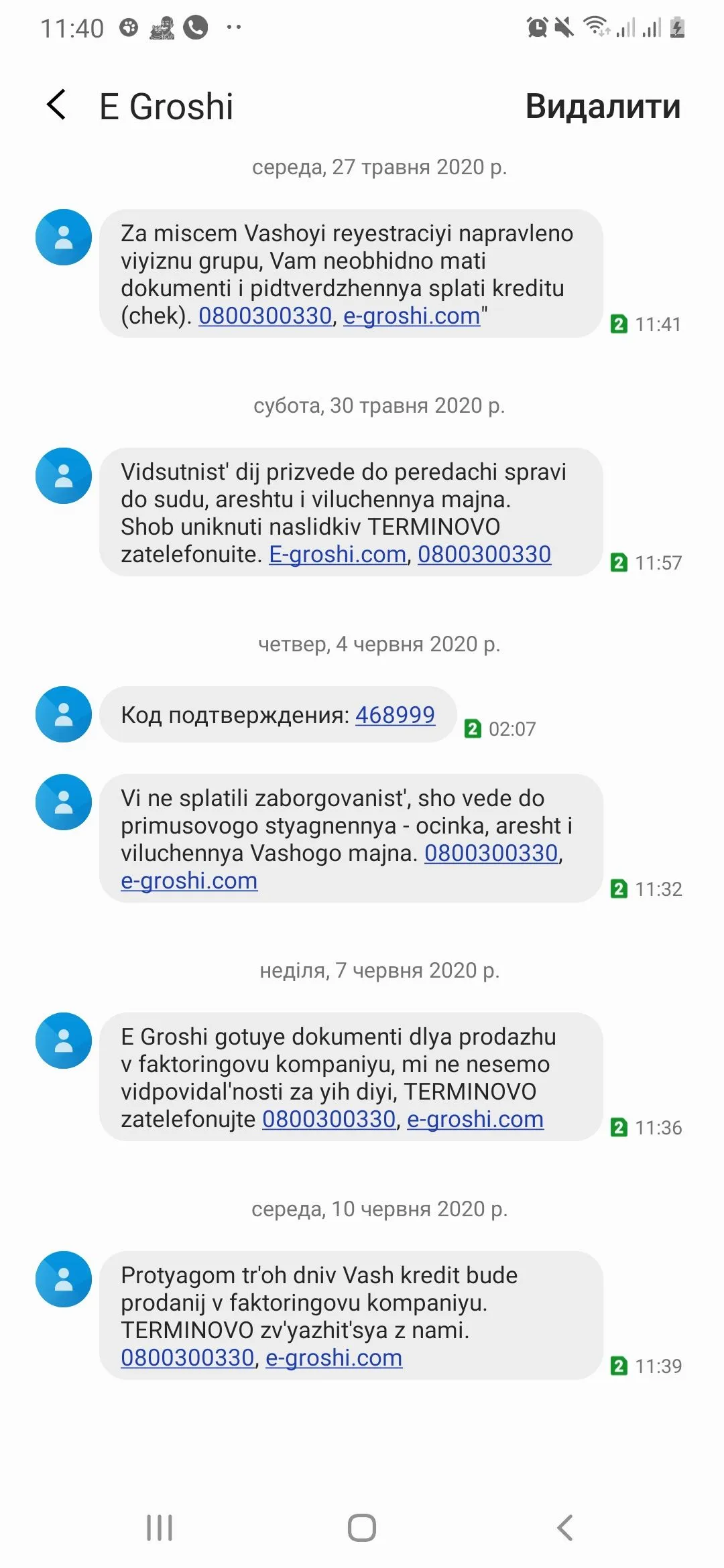Go to the home screen

click(x=362, y=1528)
